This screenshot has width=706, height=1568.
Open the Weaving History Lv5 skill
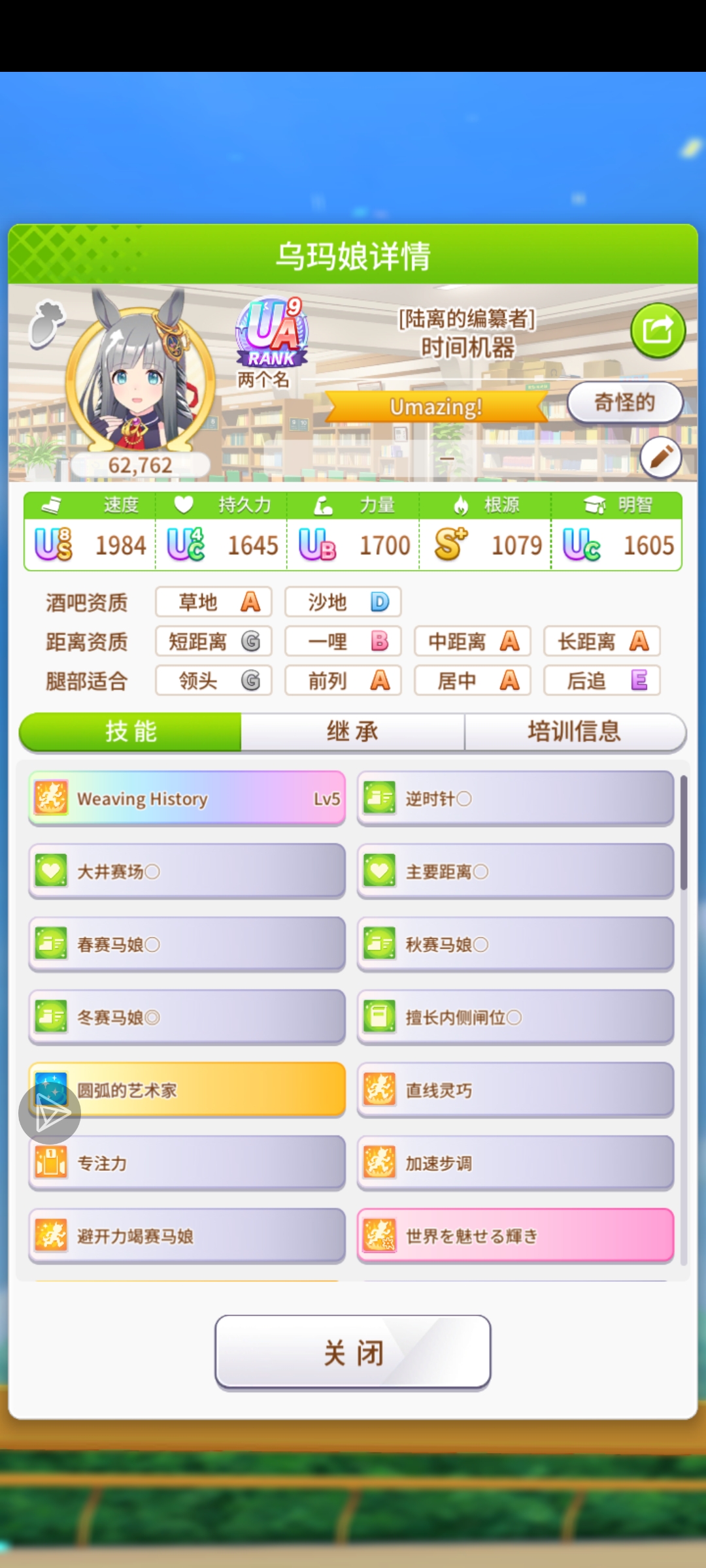187,798
